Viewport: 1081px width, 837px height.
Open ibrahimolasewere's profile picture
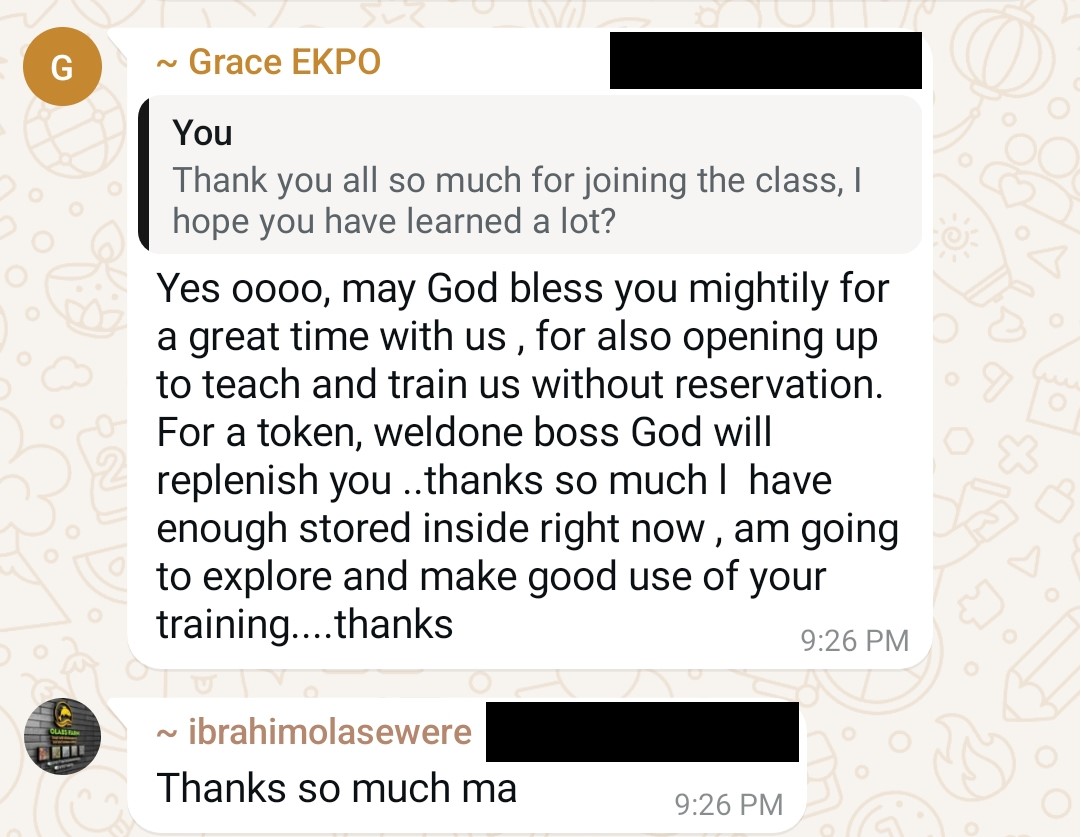point(62,737)
